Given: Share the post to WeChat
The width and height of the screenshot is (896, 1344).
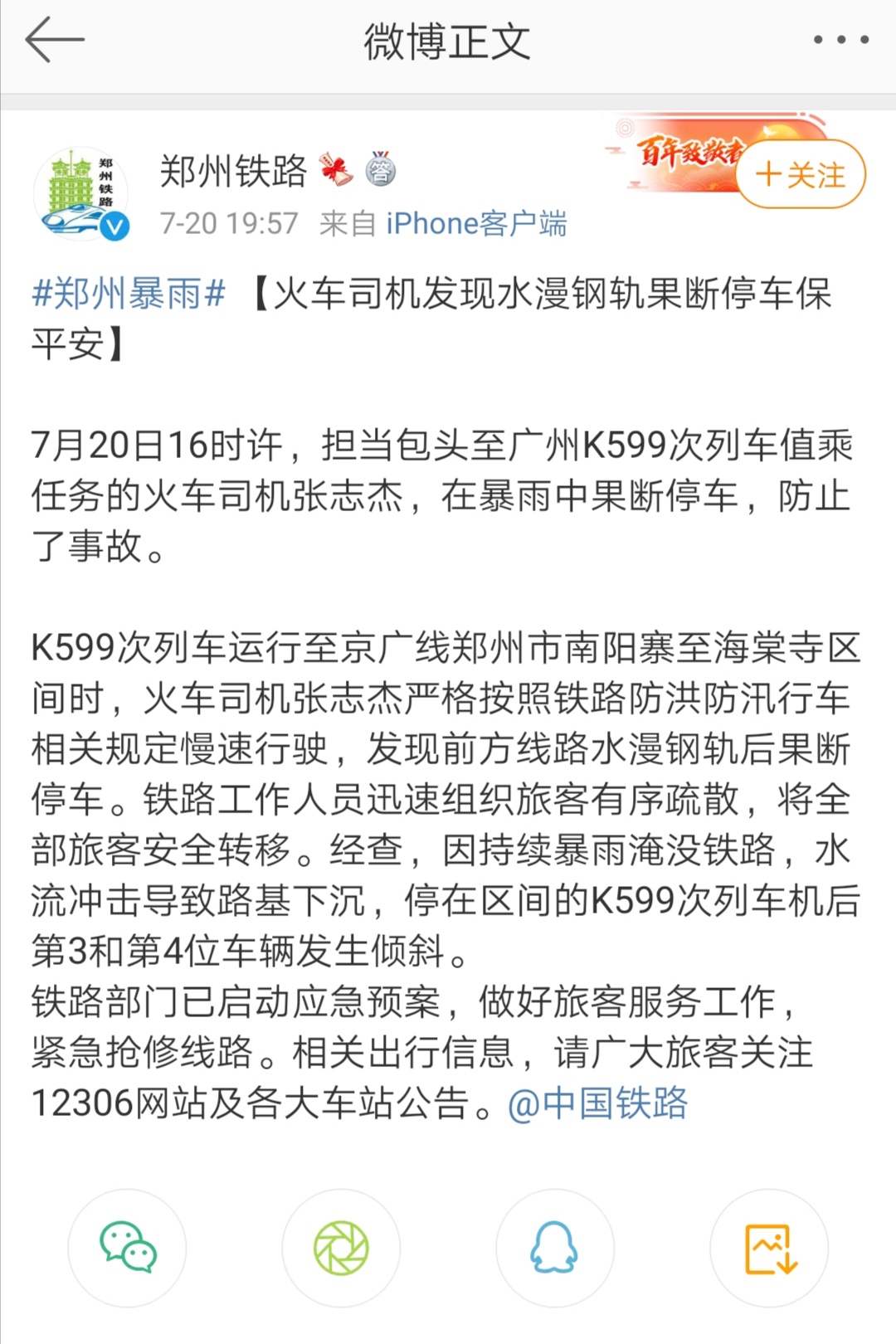Looking at the screenshot, I should (x=128, y=1248).
